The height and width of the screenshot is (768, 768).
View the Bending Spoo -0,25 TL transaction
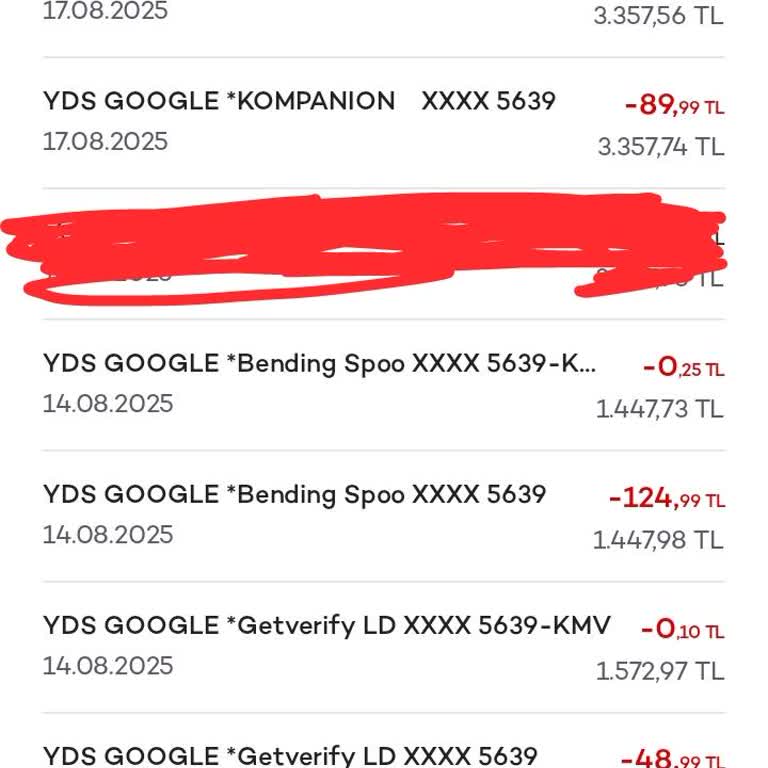click(x=383, y=384)
